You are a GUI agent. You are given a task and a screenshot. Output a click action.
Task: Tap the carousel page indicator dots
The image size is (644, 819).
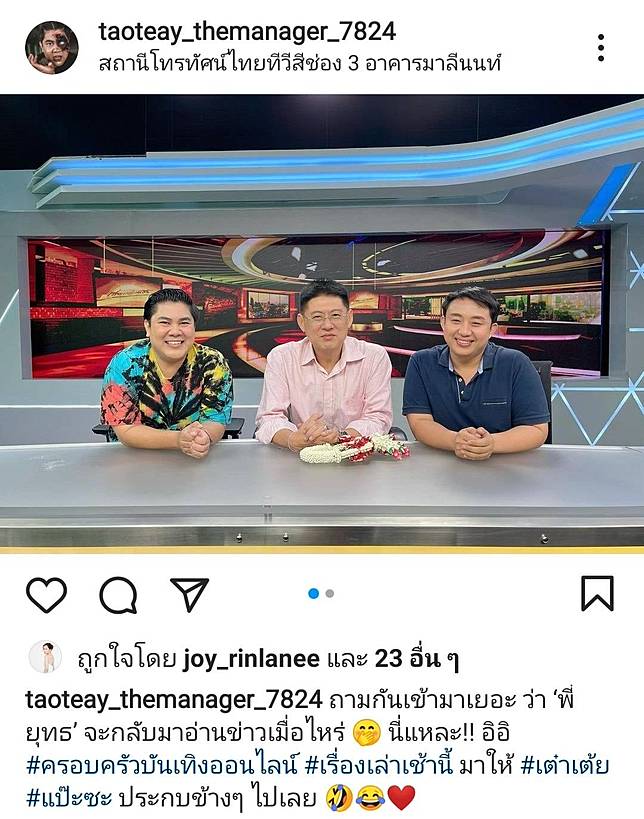tap(321, 593)
